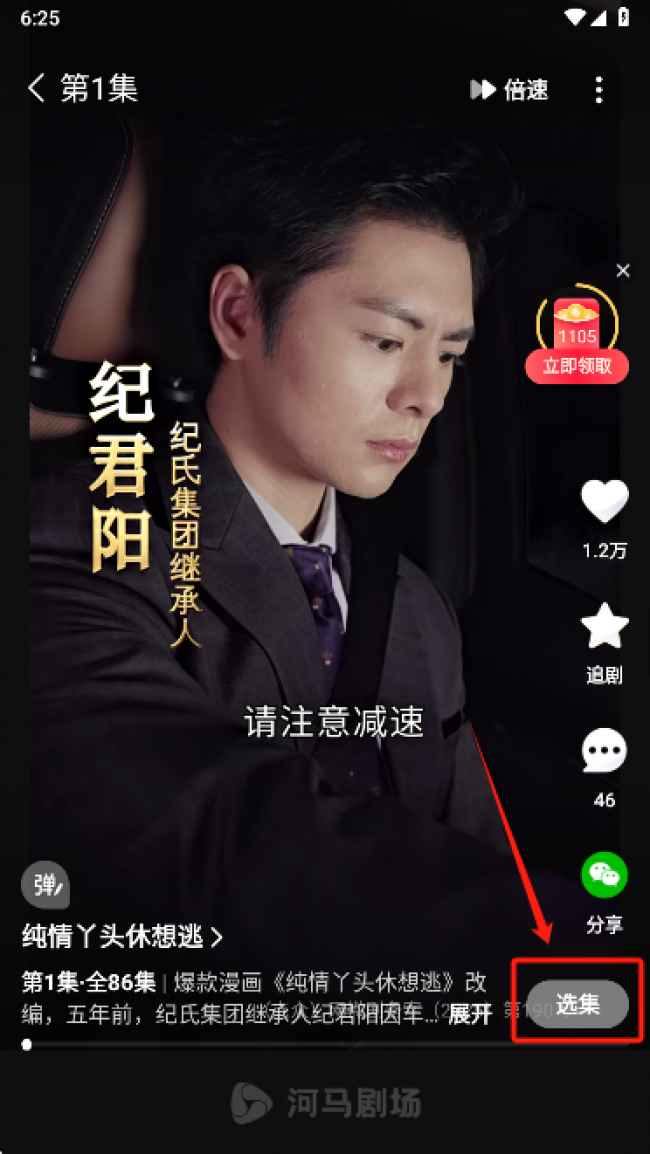Open the 倍速 playback speed option

(510, 90)
